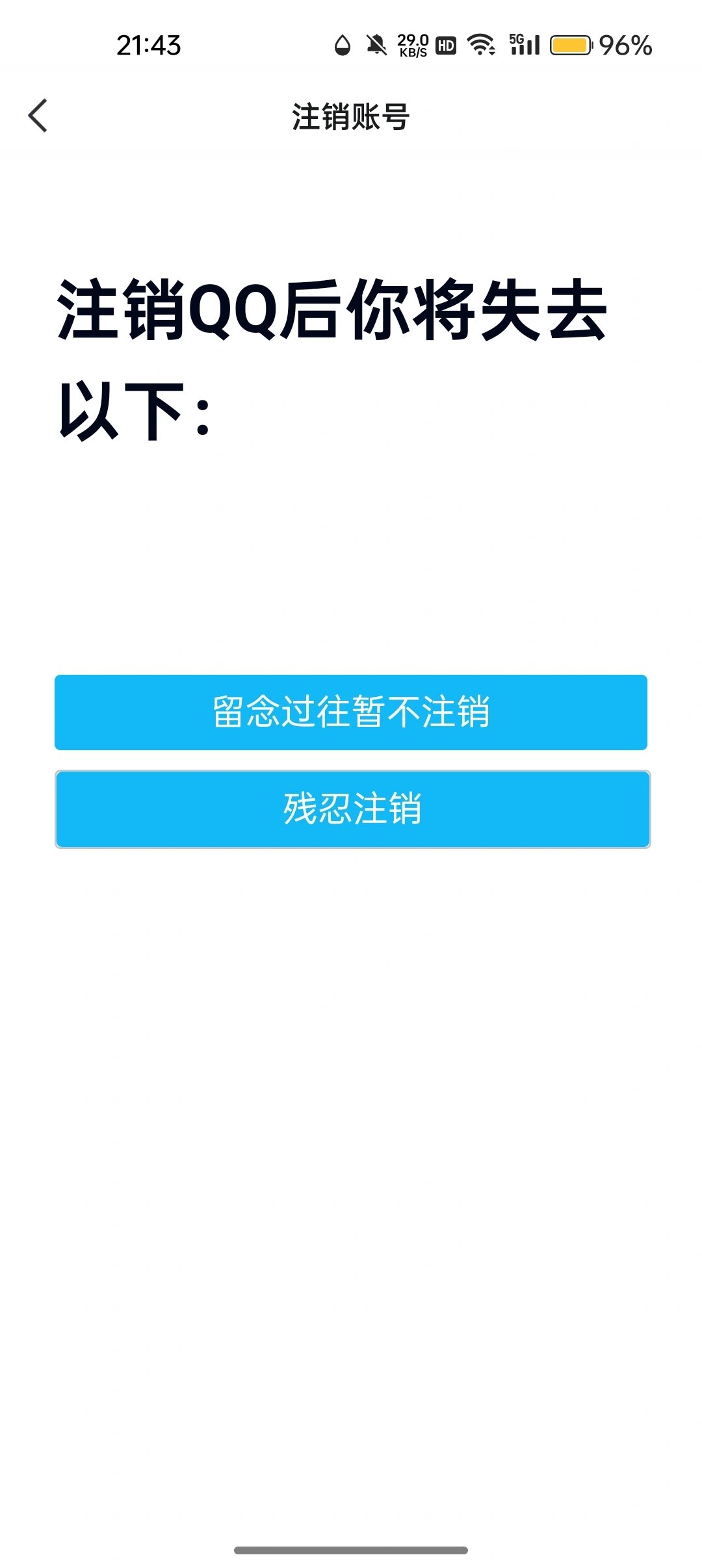The height and width of the screenshot is (1568, 702).
Task: Confirm with the 残忍注销 button
Action: pos(352,809)
